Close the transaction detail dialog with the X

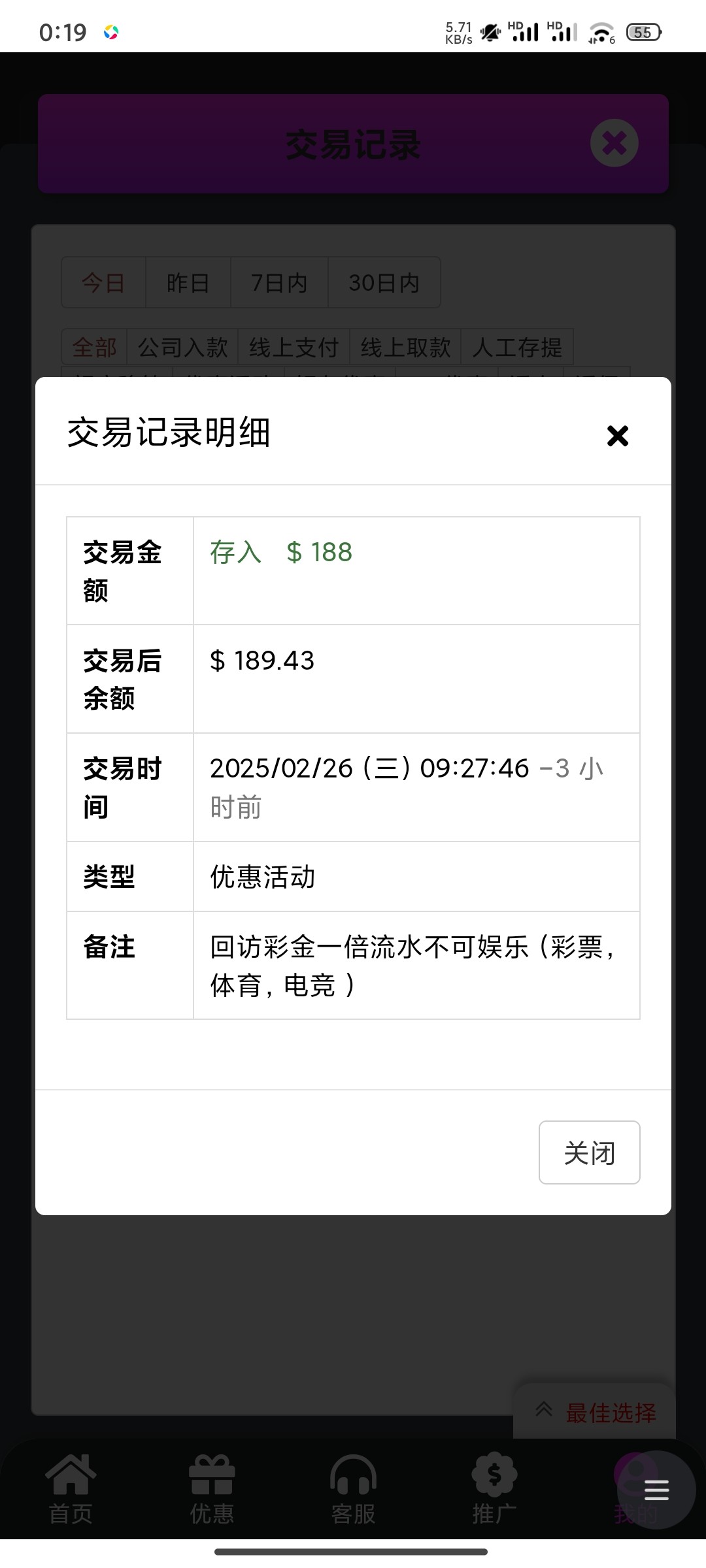click(x=617, y=435)
